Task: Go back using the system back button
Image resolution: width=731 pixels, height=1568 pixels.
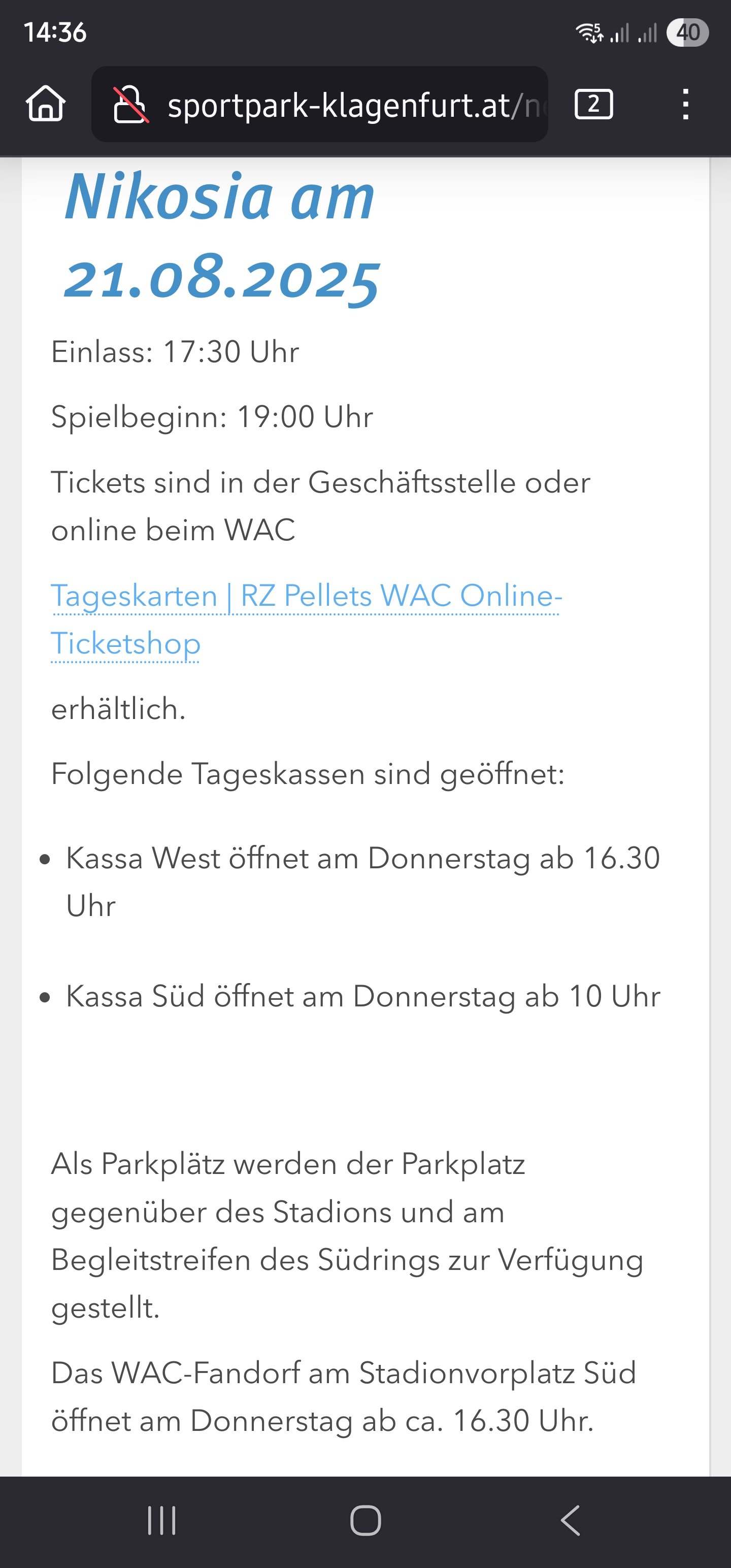Action: 570,1520
